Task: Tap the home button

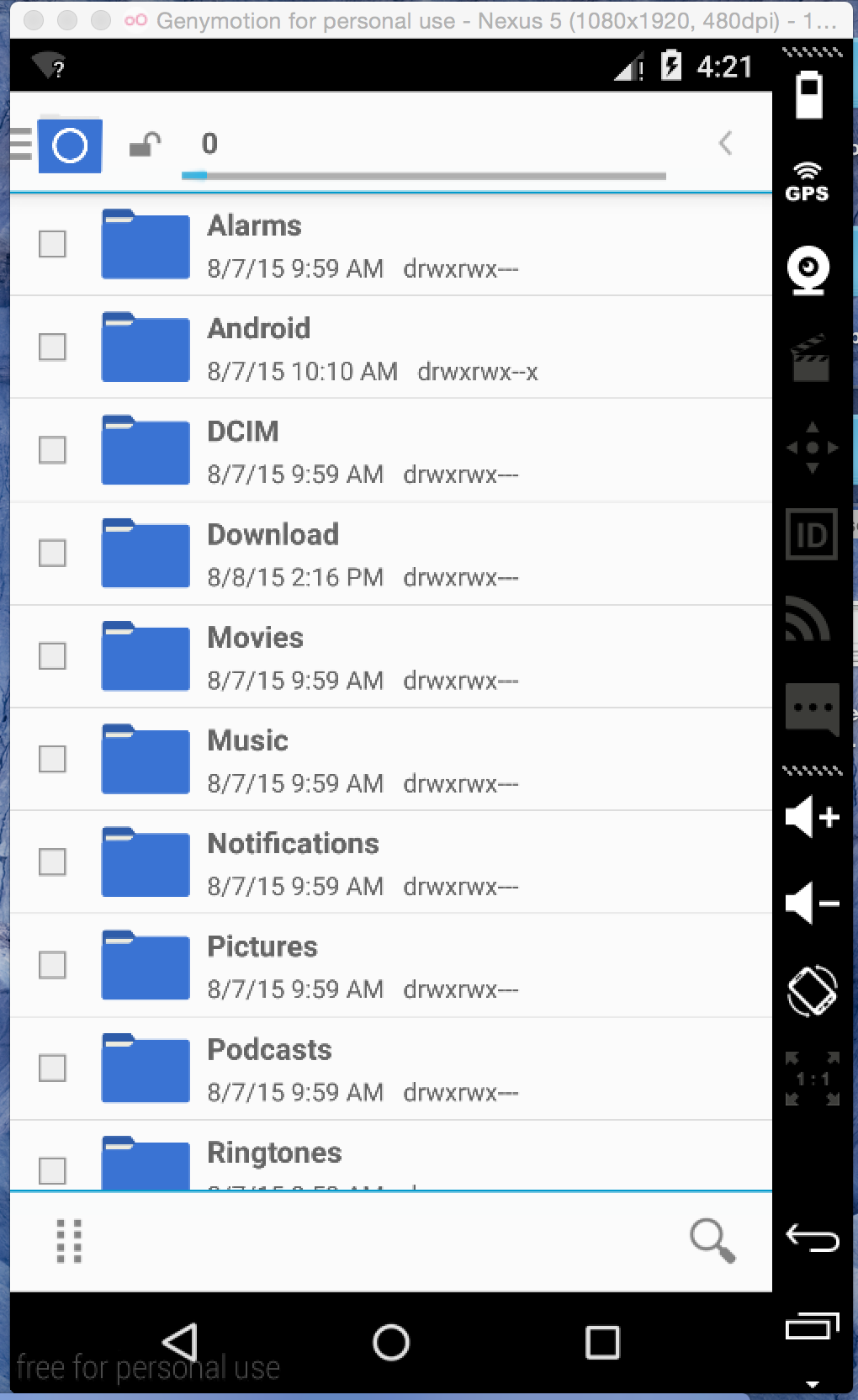Action: pos(391,1342)
